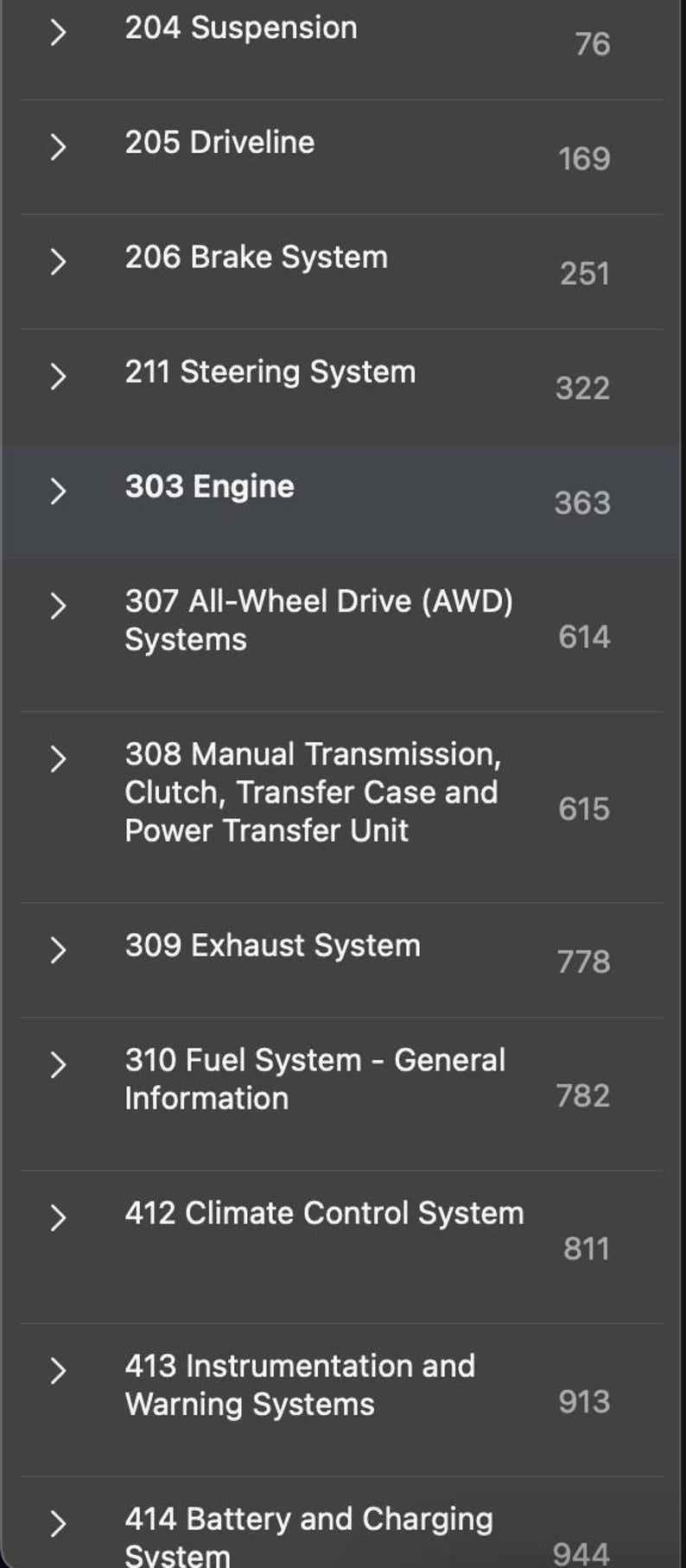Expand the 412 Climate Control System chapter
The height and width of the screenshot is (1568, 686).
tap(59, 1218)
